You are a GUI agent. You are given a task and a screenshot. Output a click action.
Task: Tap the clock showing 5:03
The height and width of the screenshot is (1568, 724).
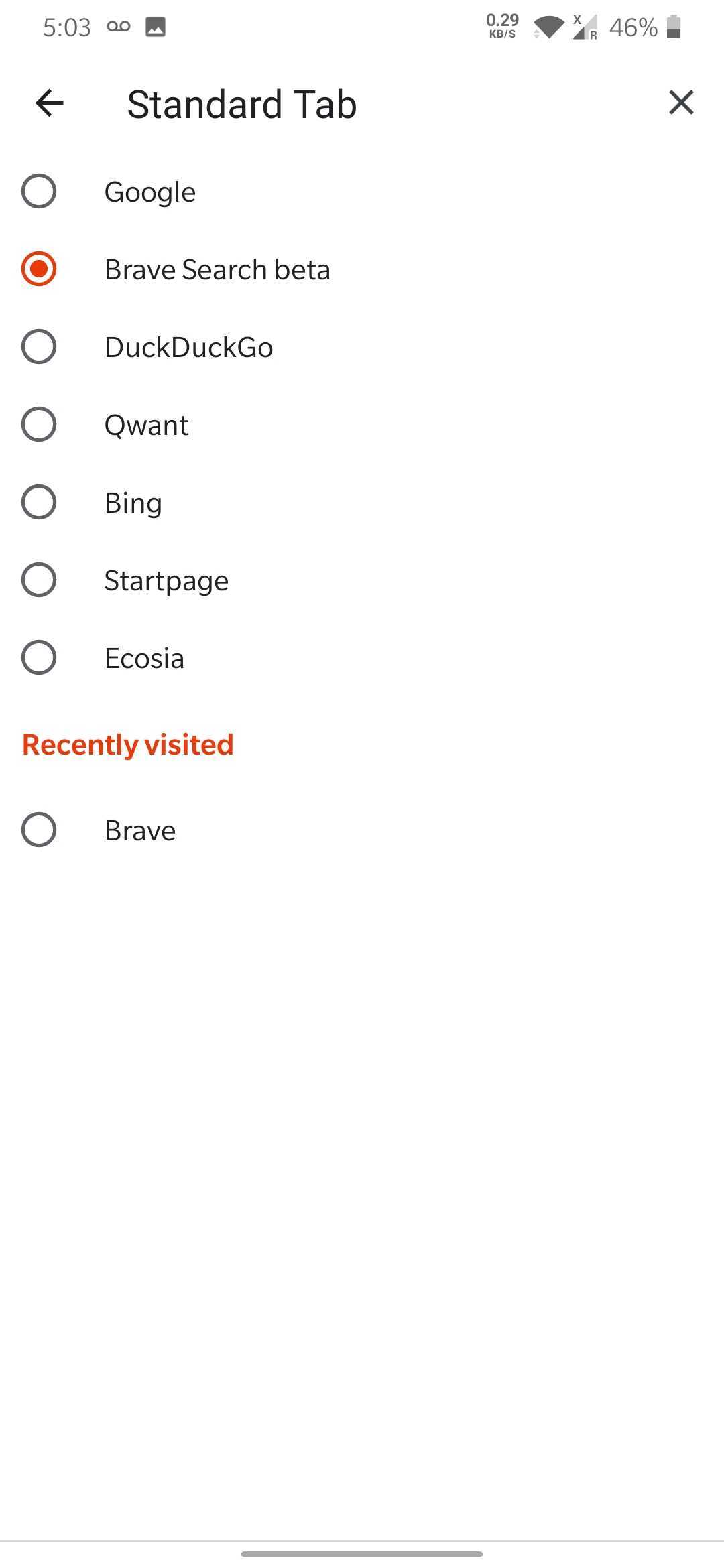click(x=67, y=27)
